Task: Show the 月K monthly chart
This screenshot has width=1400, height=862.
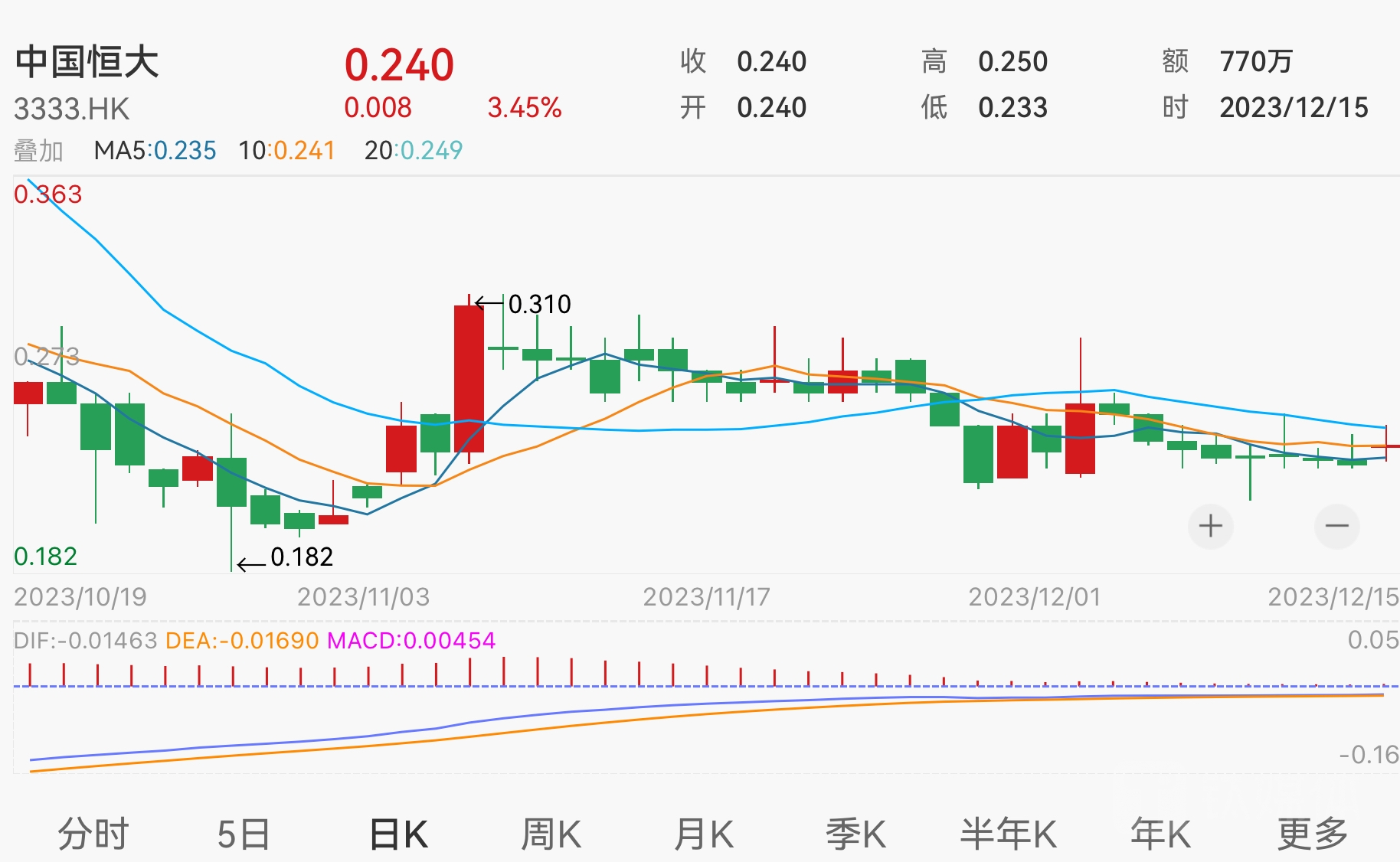Action: point(703,833)
